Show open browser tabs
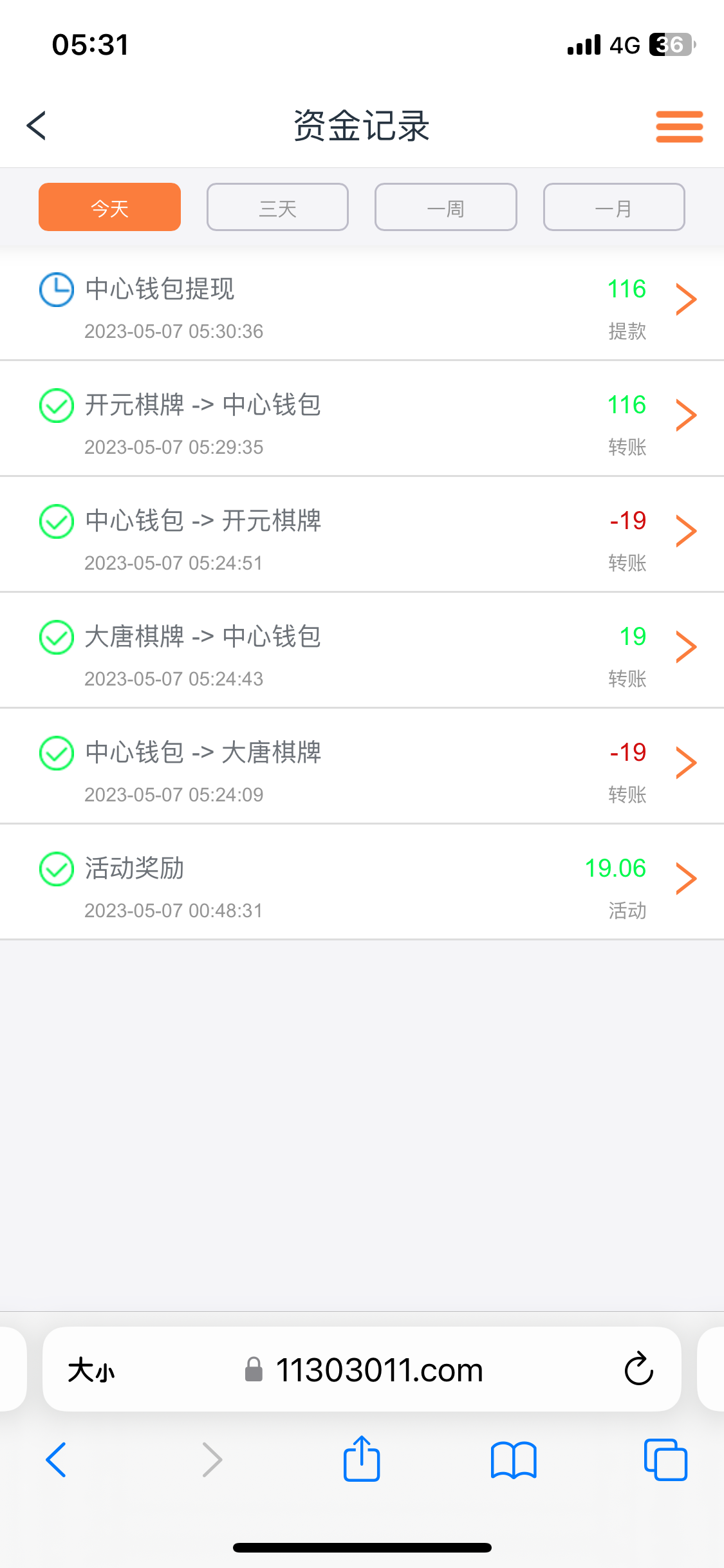724x1568 pixels. click(x=665, y=1459)
